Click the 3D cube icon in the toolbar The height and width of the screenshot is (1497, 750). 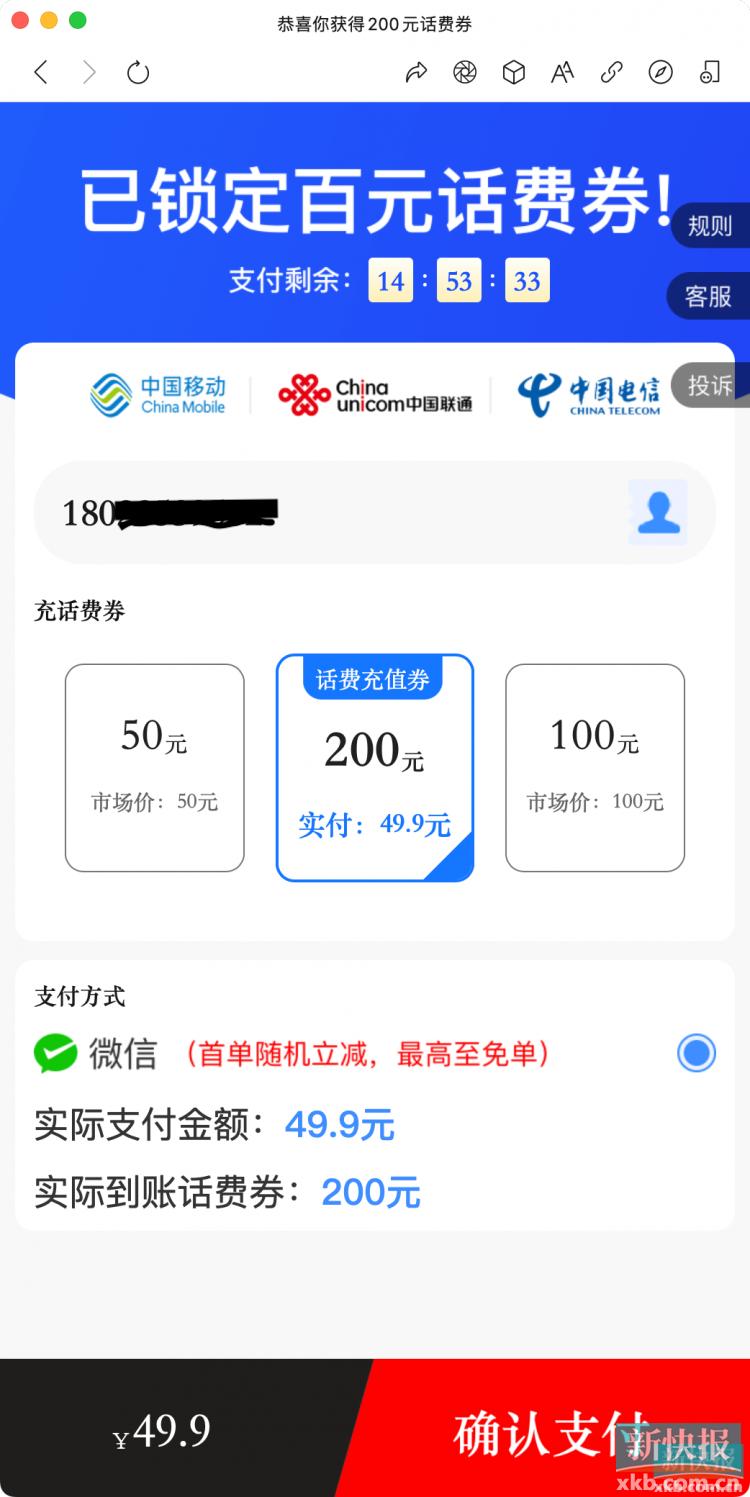[513, 72]
